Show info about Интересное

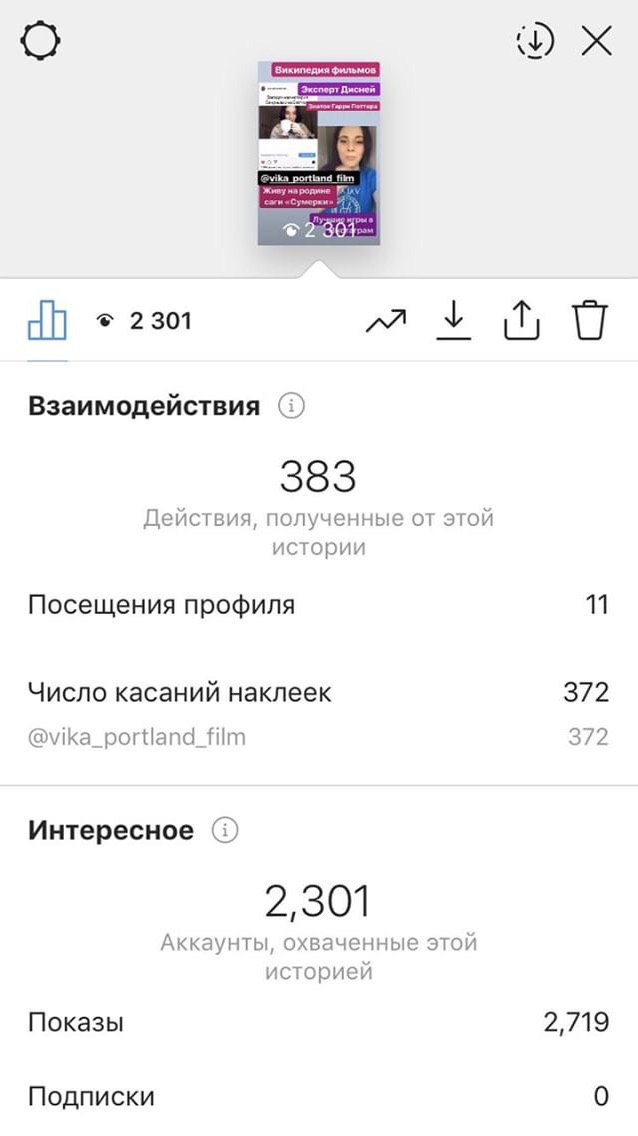coord(224,830)
